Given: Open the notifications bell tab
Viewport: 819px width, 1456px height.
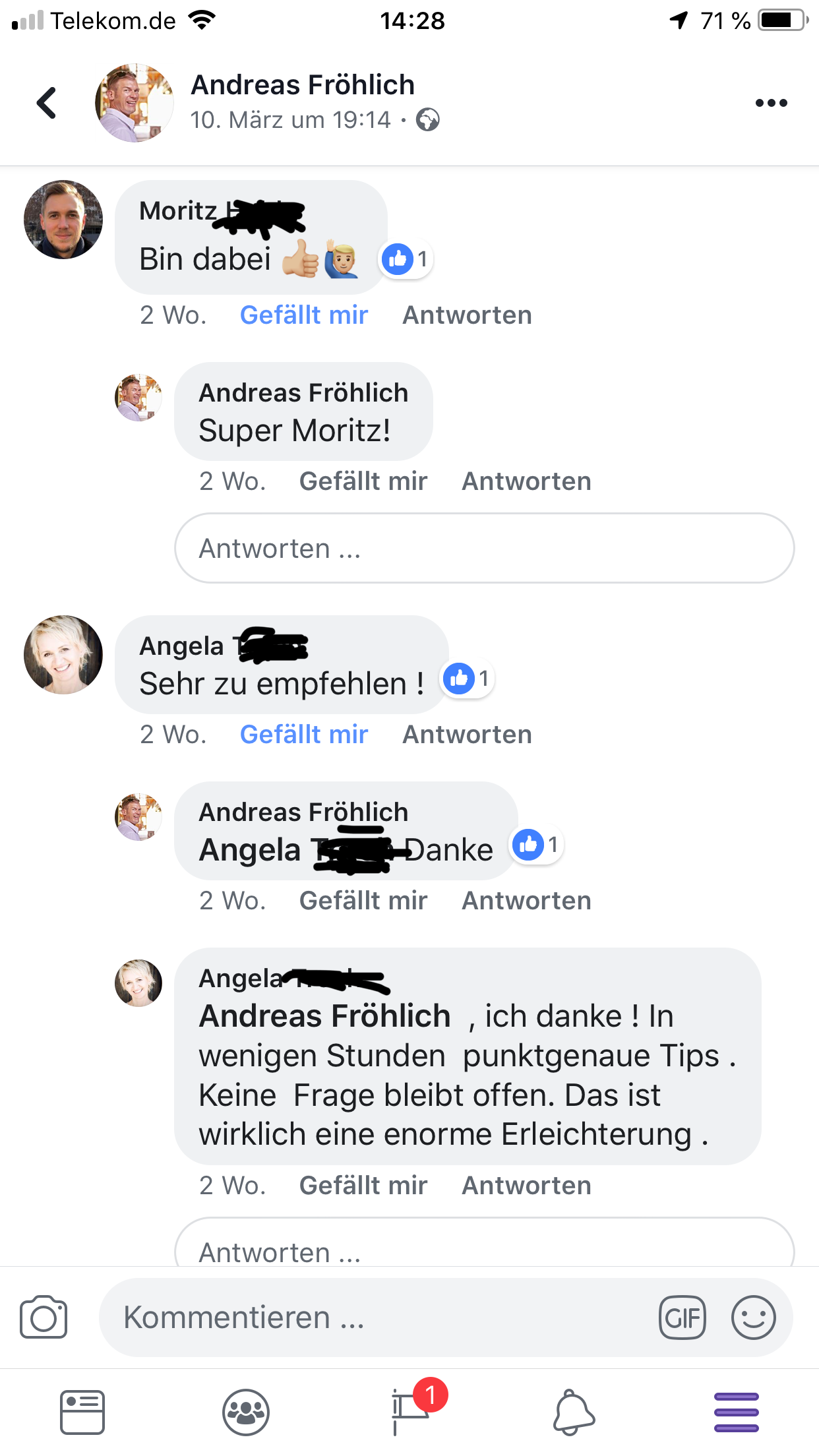Looking at the screenshot, I should tap(574, 1412).
